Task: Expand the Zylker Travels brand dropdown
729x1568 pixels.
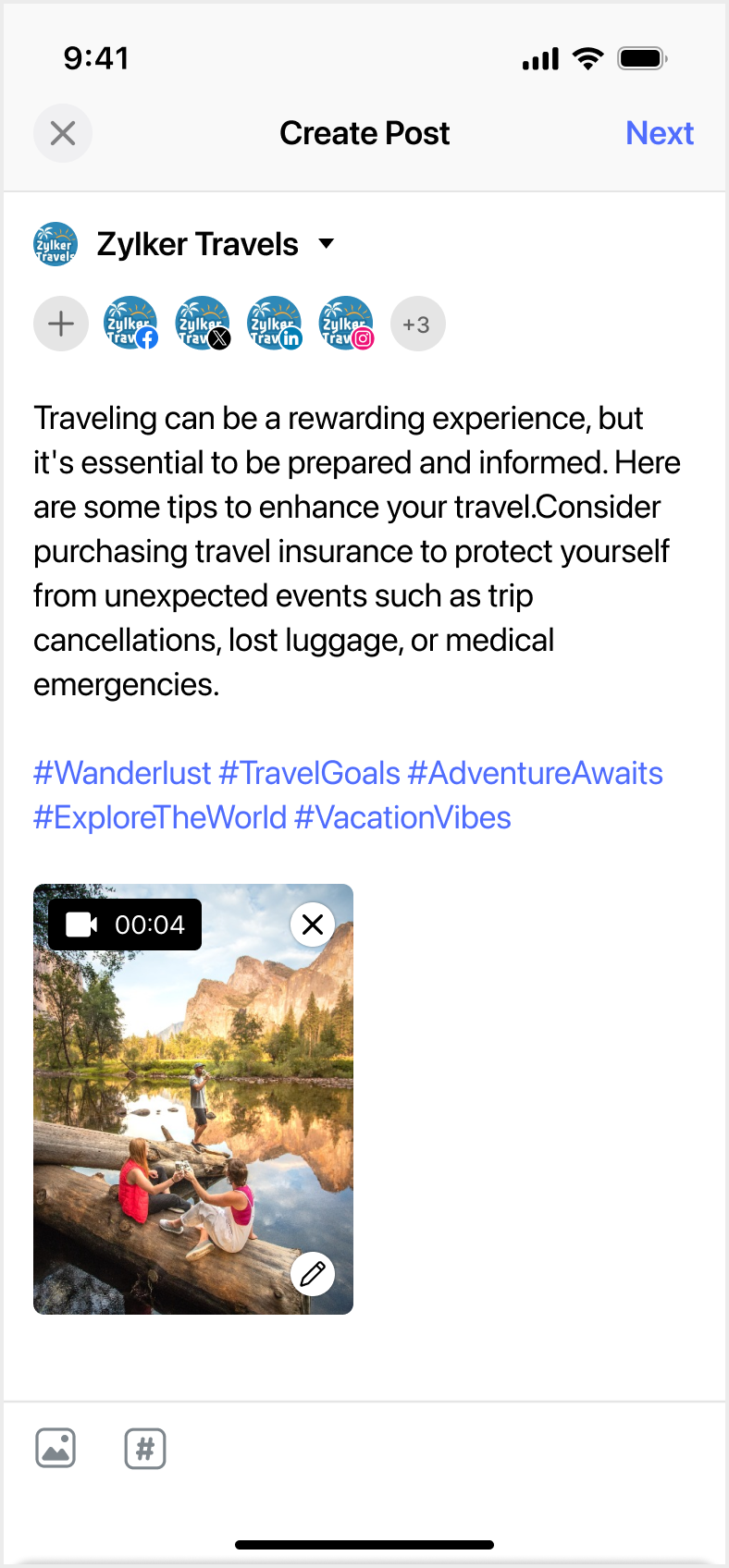Action: pyautogui.click(x=326, y=244)
